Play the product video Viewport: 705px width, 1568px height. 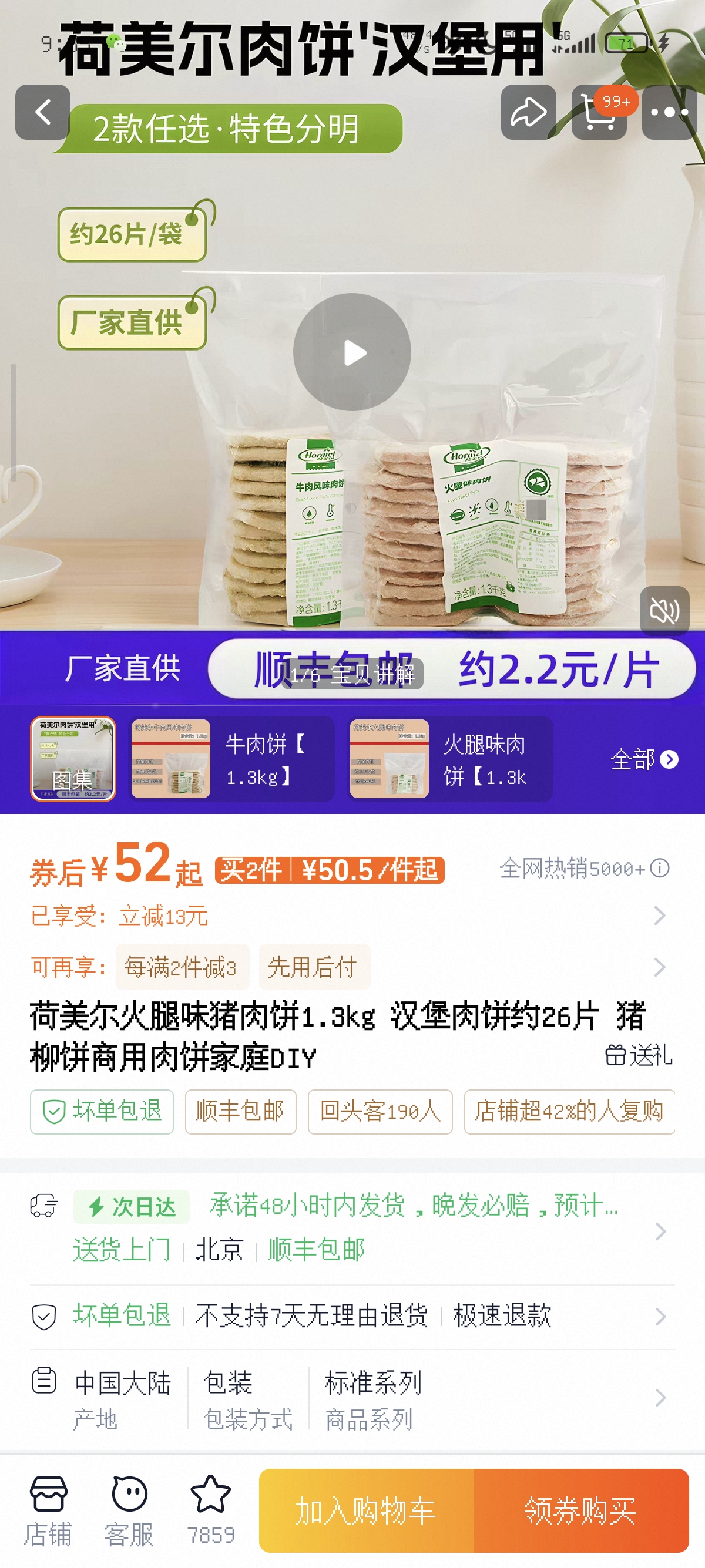click(352, 352)
